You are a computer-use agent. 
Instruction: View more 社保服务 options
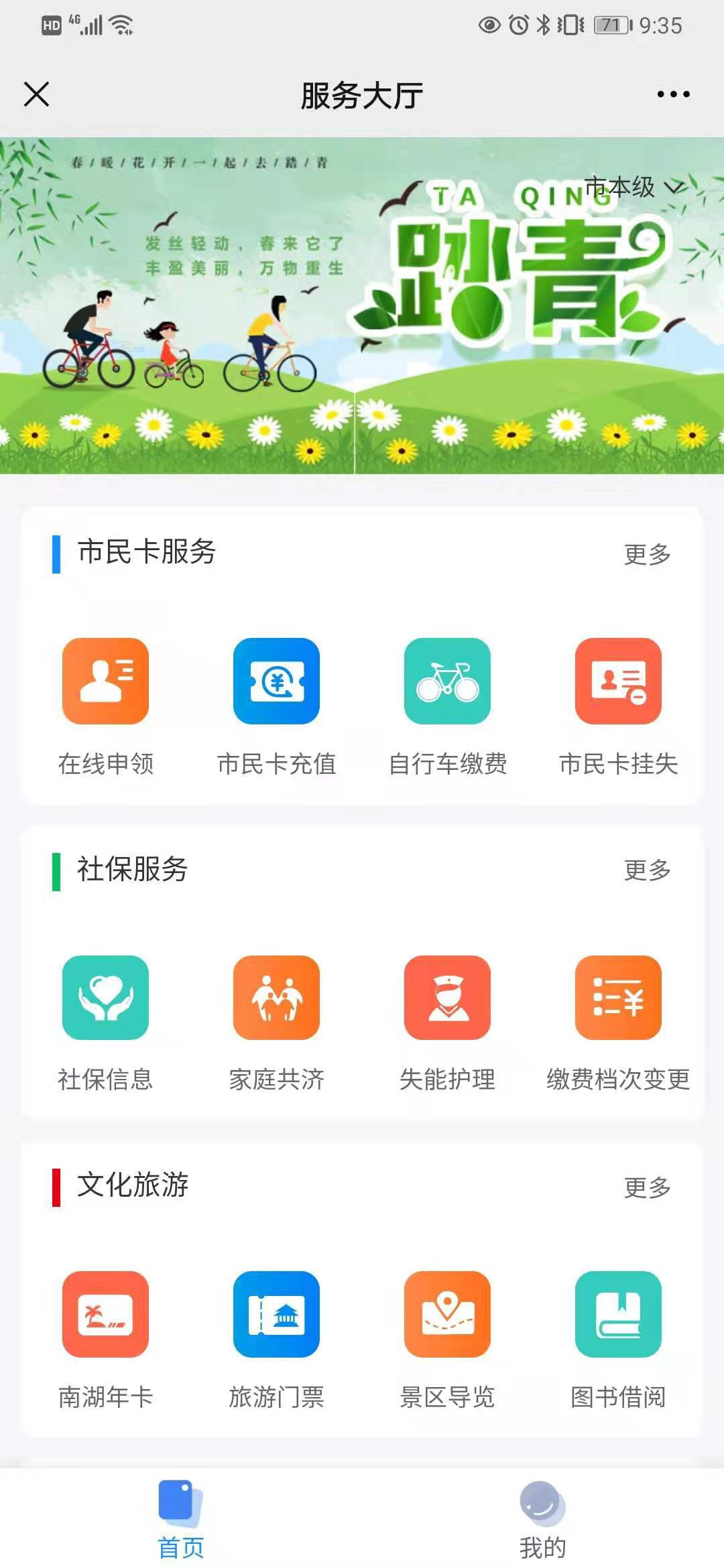[x=647, y=870]
